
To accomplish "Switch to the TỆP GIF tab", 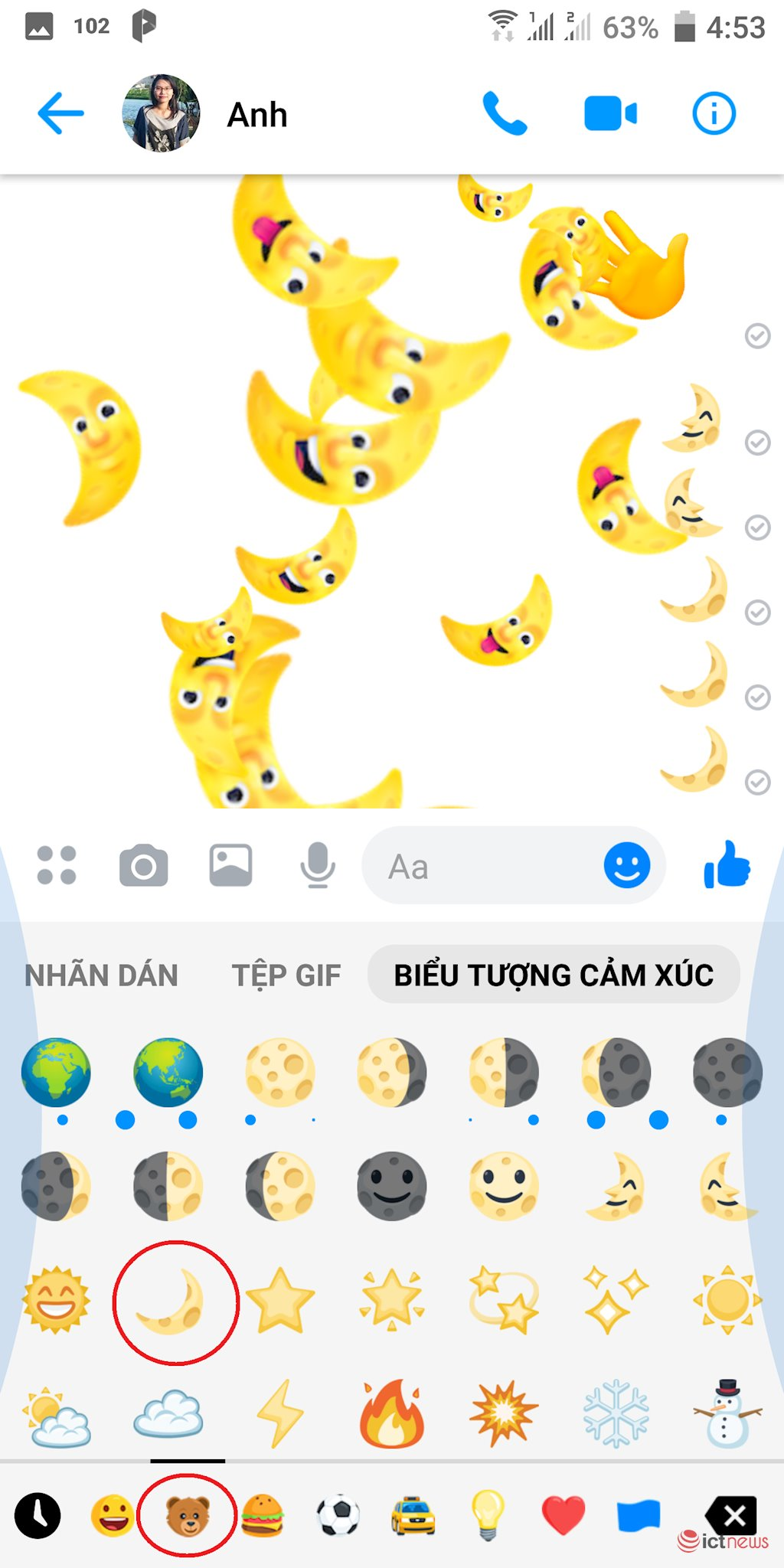I will click(x=286, y=975).
